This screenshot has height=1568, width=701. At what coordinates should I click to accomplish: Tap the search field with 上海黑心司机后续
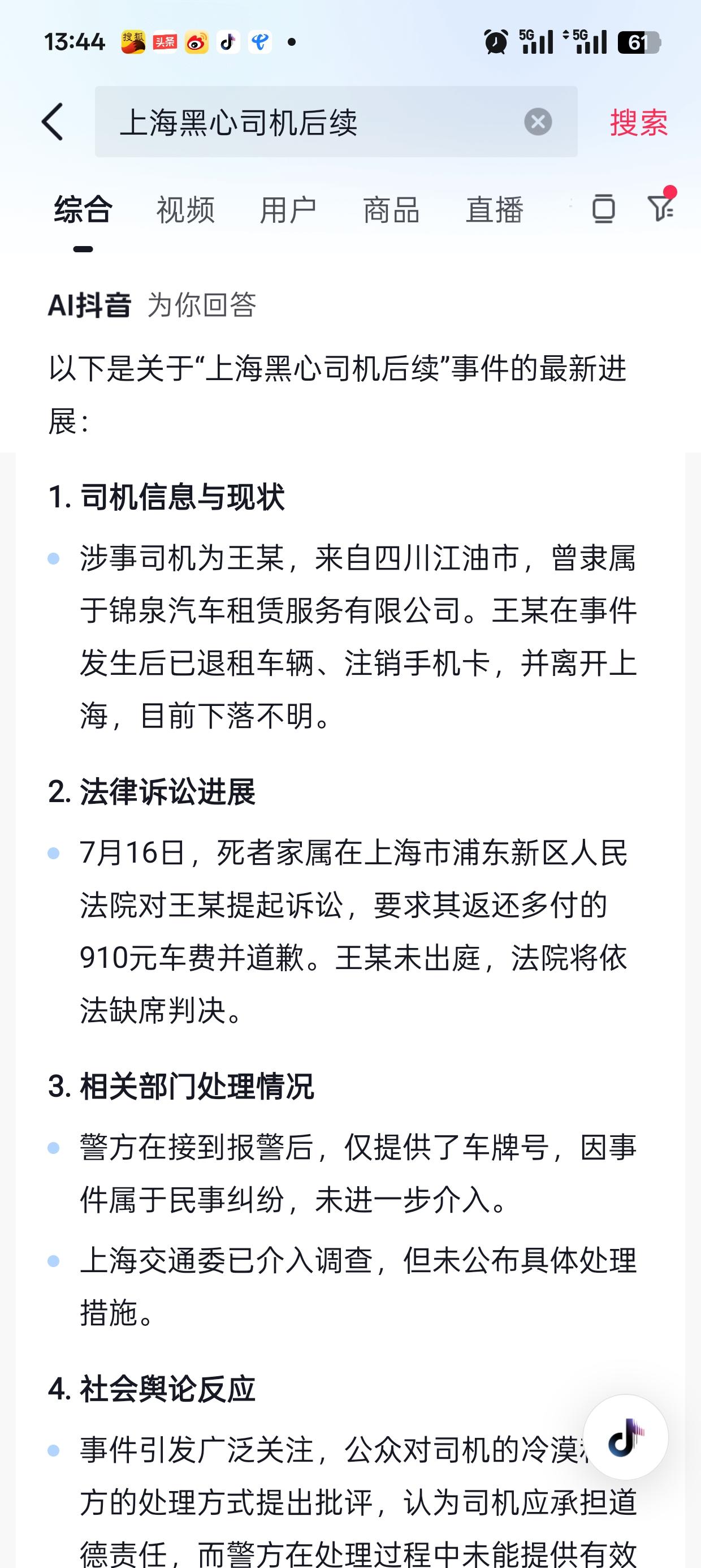pyautogui.click(x=336, y=122)
